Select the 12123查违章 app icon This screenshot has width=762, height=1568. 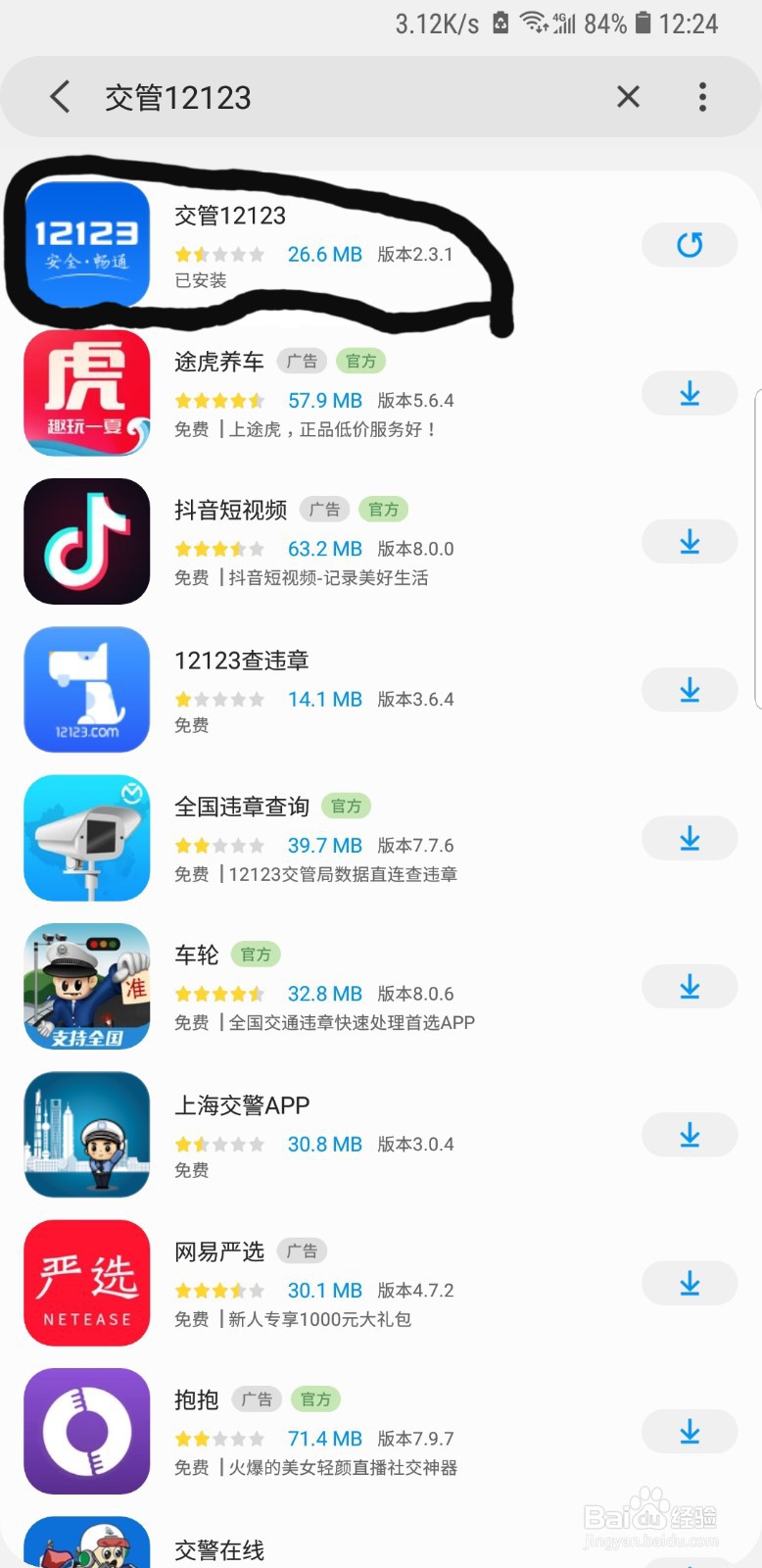point(86,690)
